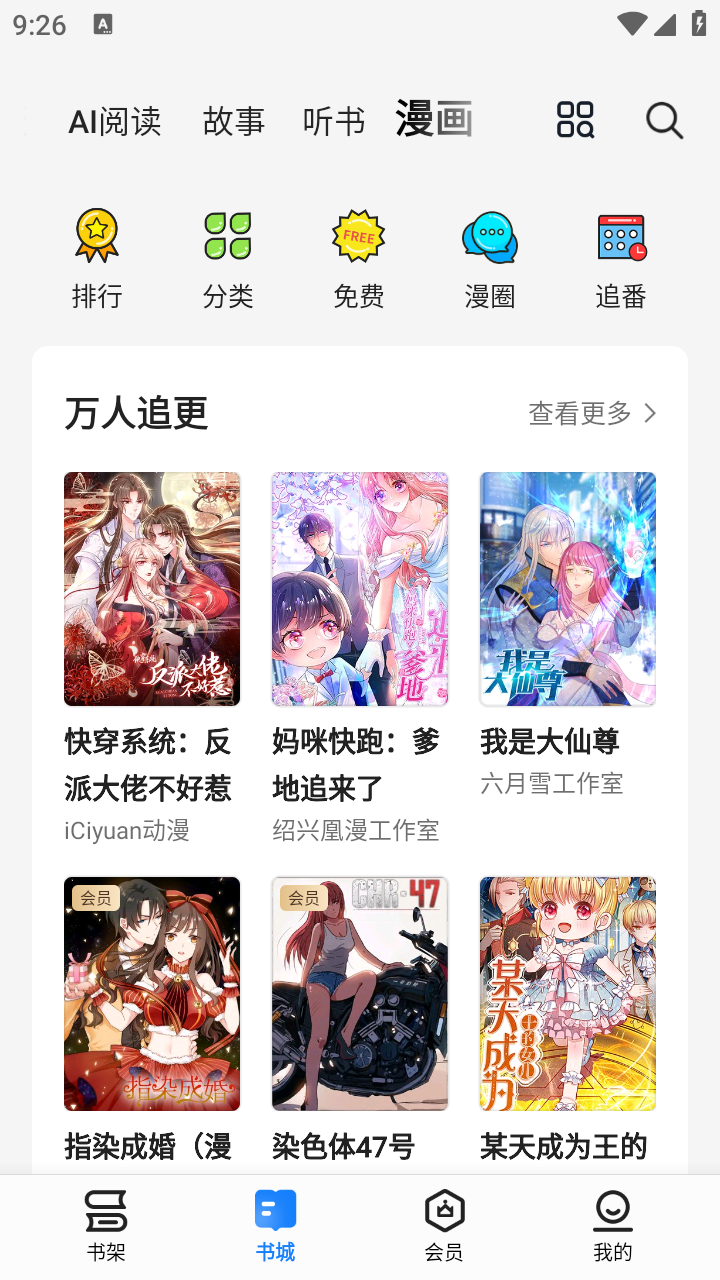Screen dimensions: 720x1280
Task: Tap the expand arrow next to 查看更多
Action: tap(651, 412)
